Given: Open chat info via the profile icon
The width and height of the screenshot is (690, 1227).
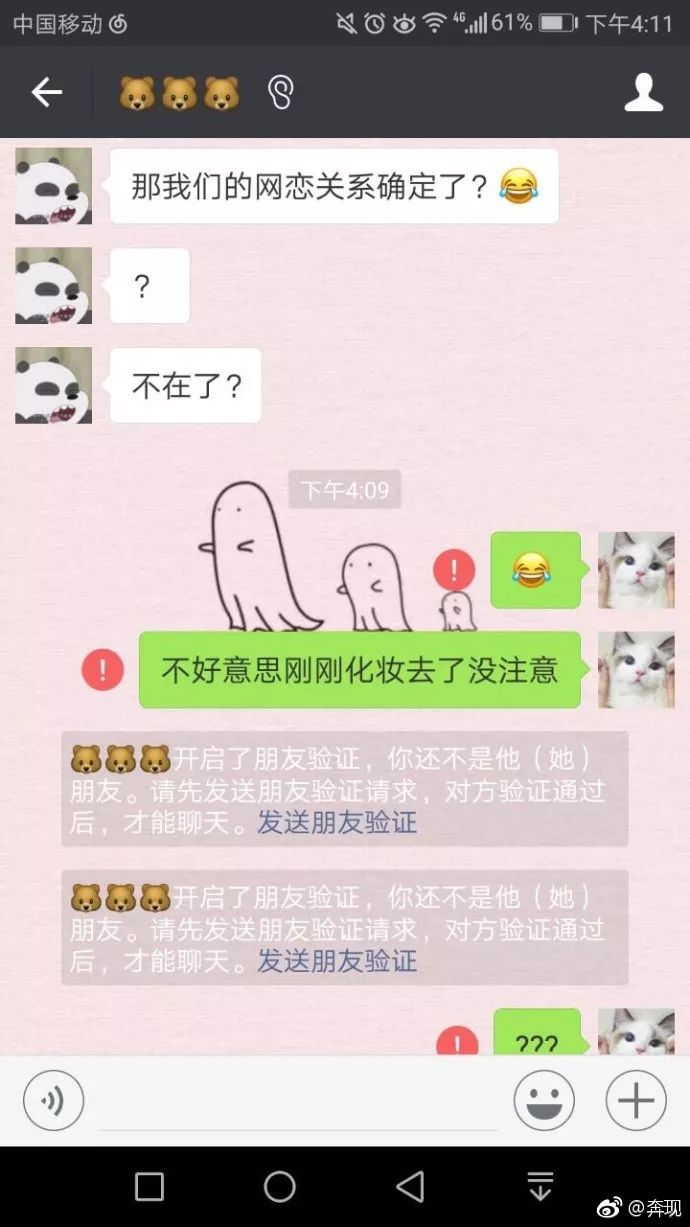Looking at the screenshot, I should pos(643,92).
